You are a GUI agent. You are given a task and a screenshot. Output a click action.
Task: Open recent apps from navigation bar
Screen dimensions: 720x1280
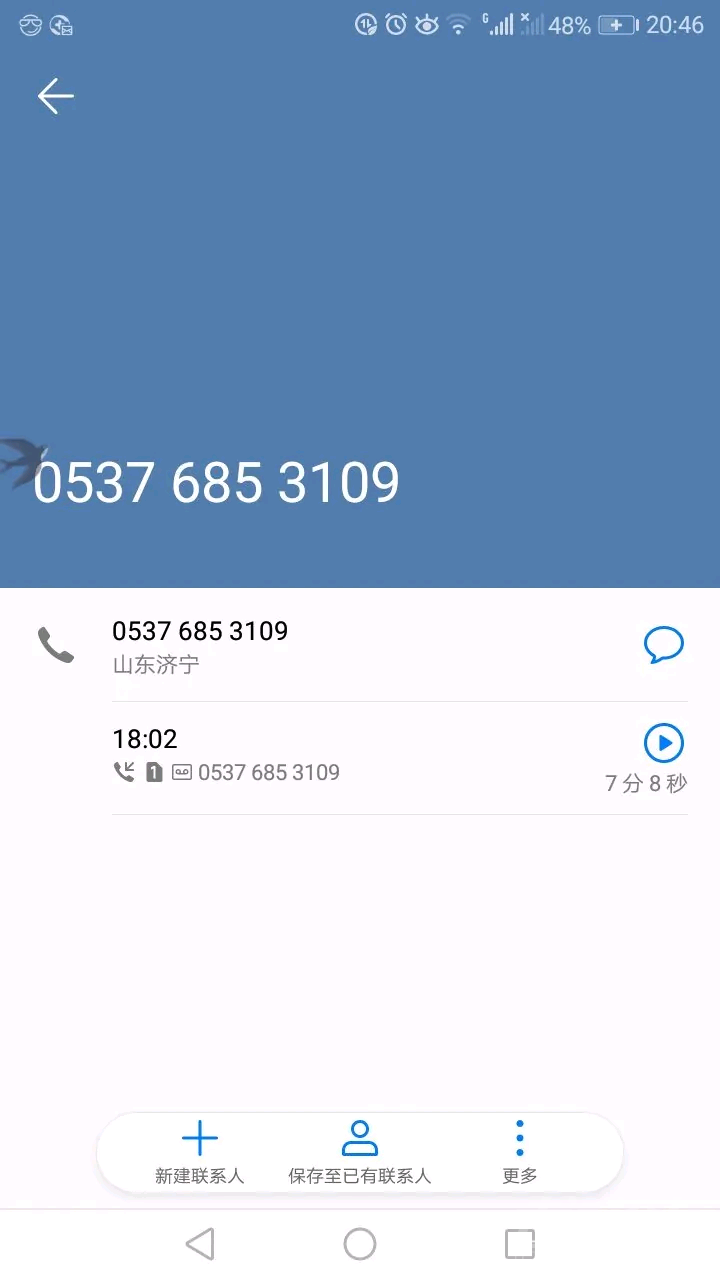(520, 1244)
